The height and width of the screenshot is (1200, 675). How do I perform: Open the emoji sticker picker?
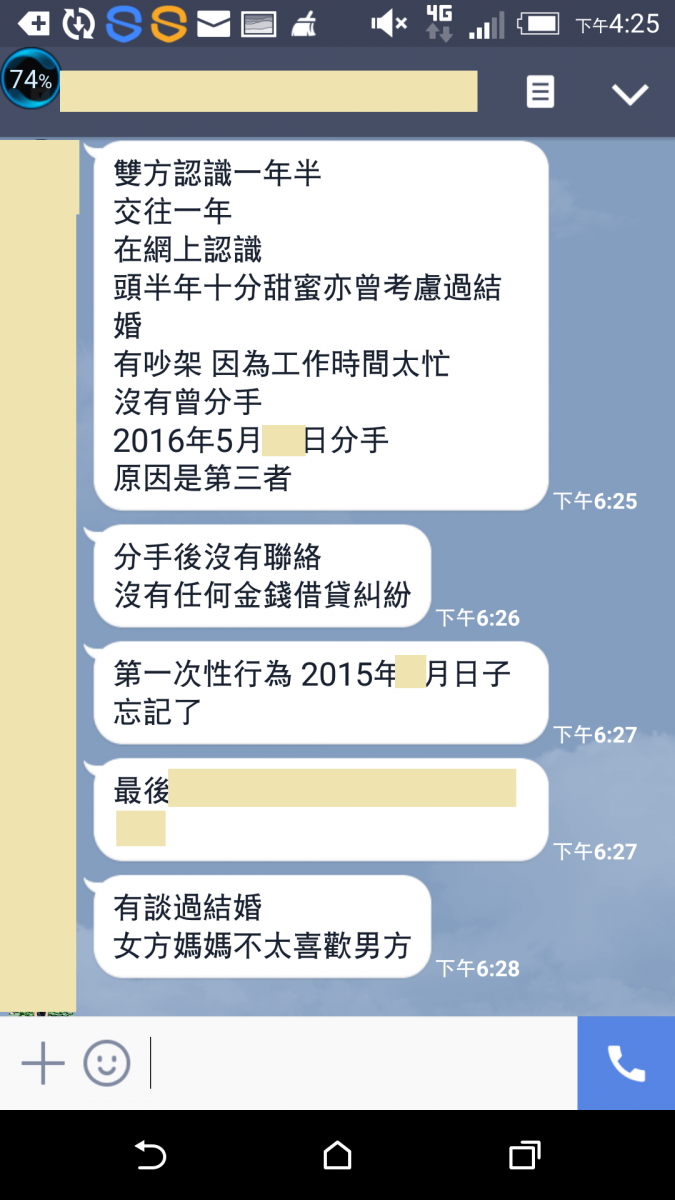click(107, 1062)
